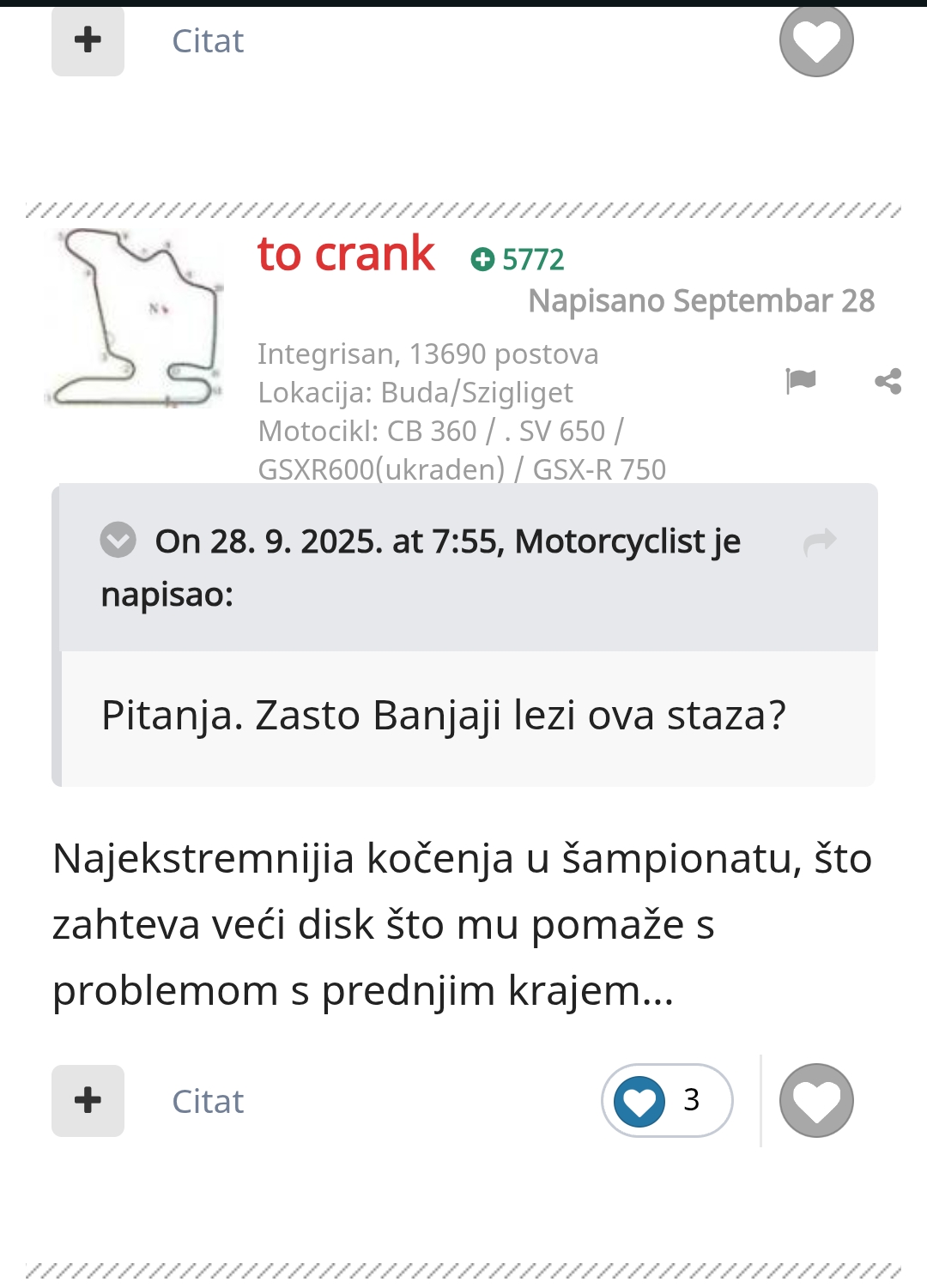Multi-quote the previous post with plus button
Screen dimensions: 927x1288
(88, 40)
